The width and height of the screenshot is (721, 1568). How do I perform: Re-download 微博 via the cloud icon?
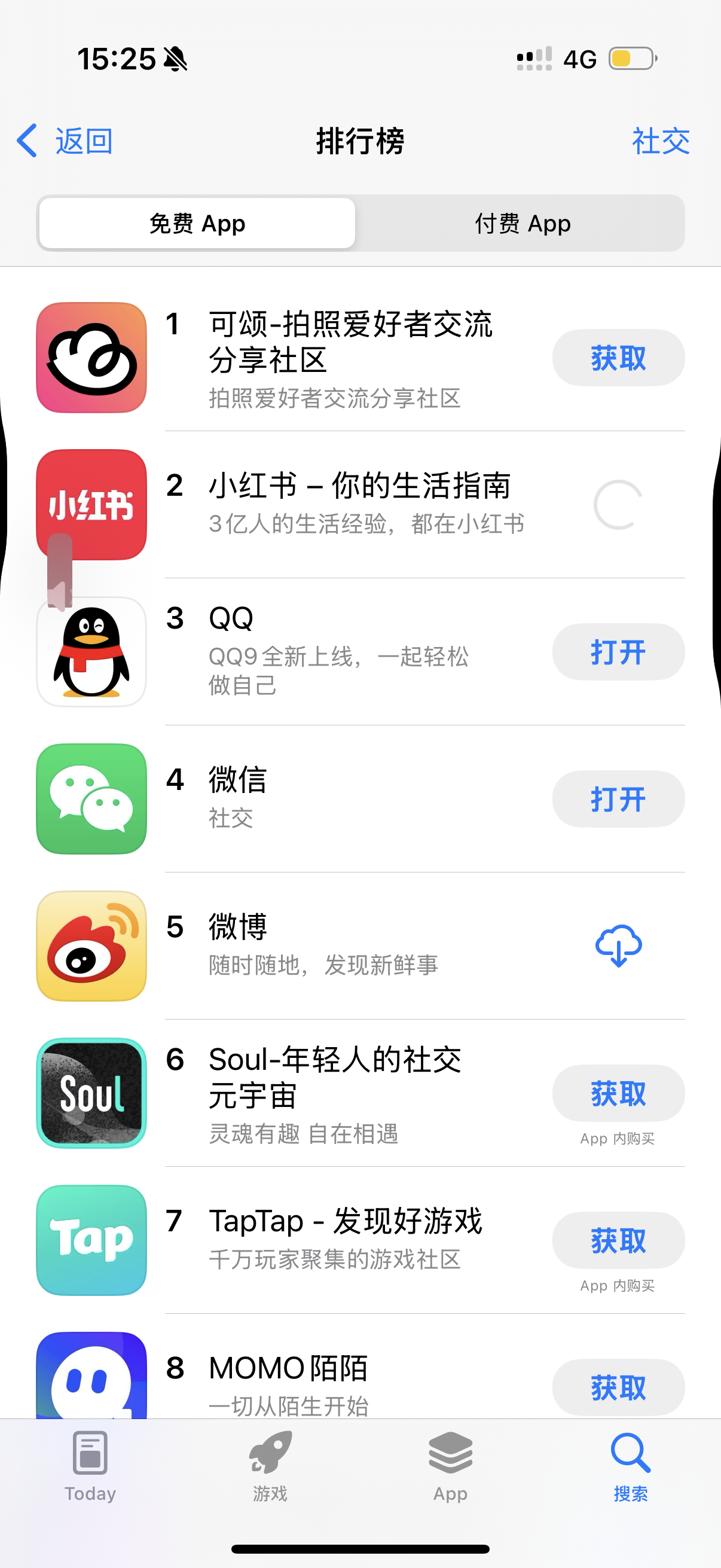(x=618, y=946)
